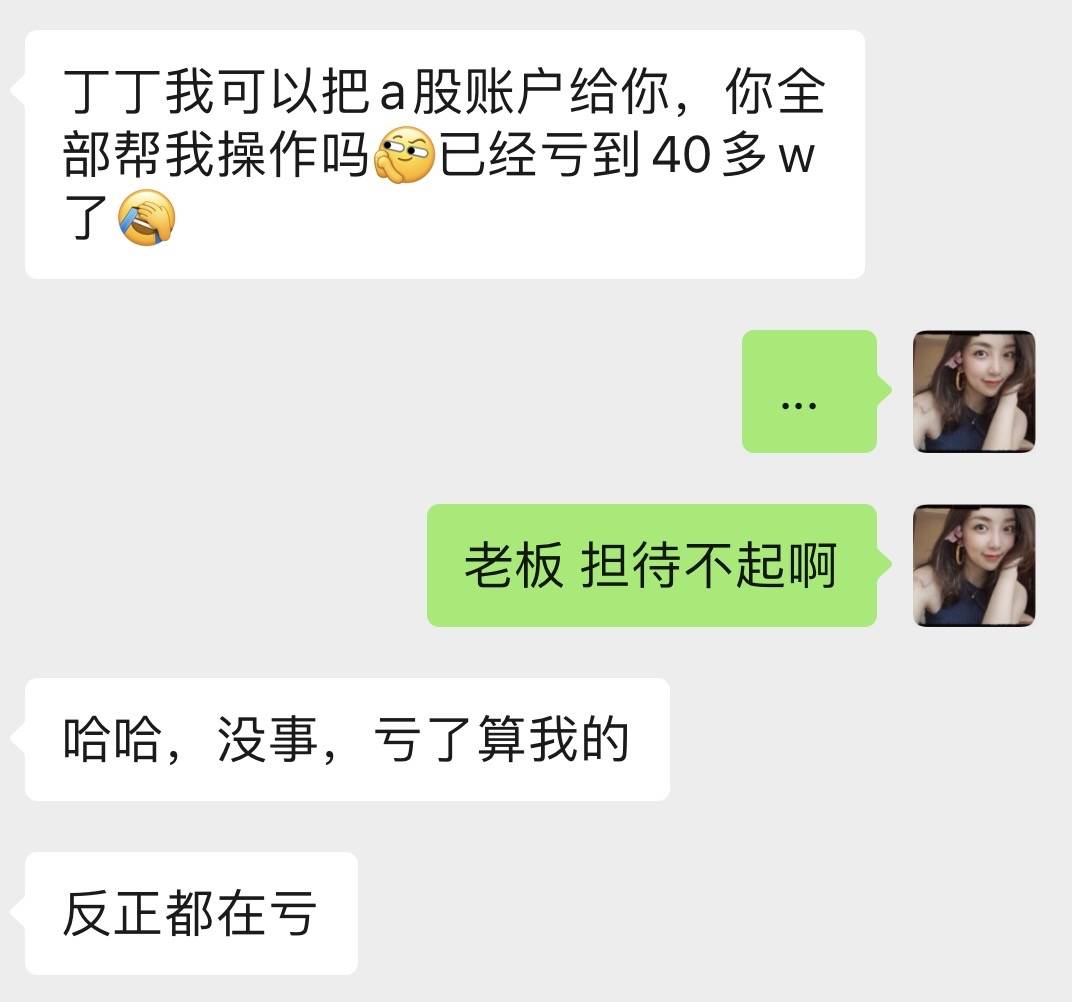Open sender's avatar beside the "..." message
This screenshot has width=1072, height=1002.
[x=973, y=391]
